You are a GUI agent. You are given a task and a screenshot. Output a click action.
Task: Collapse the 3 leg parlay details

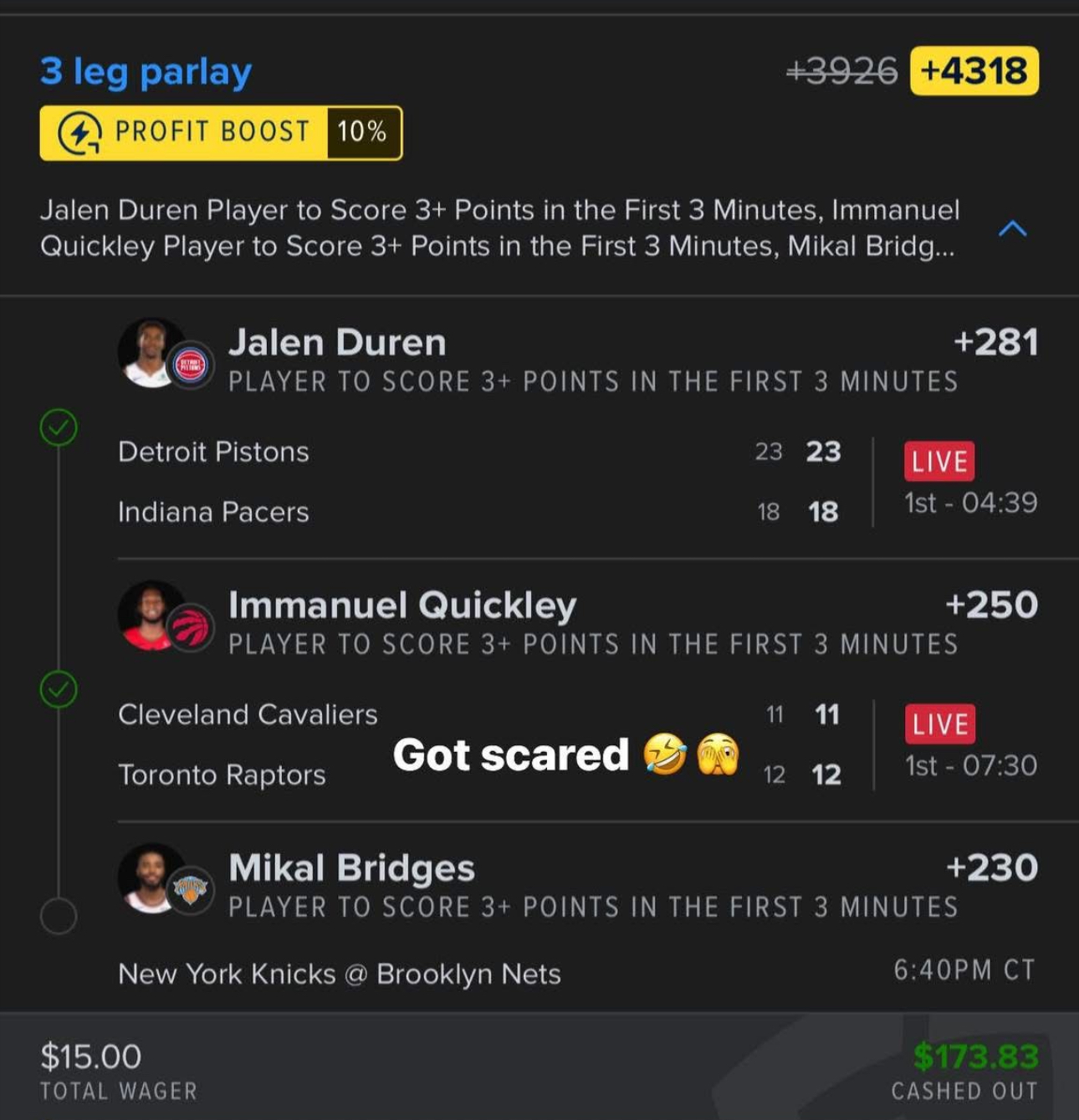click(1012, 228)
